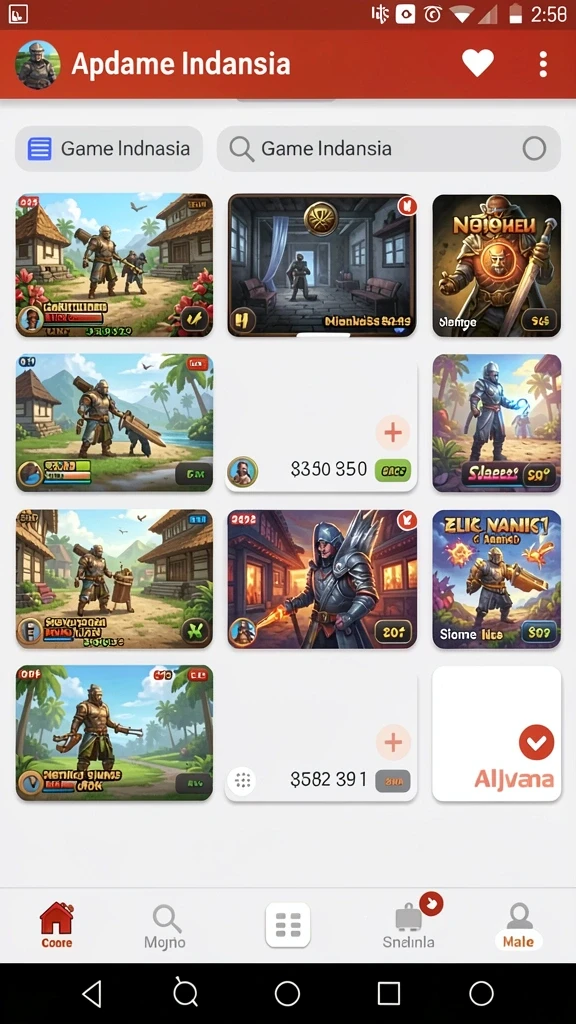The image size is (576, 1024).
Task: Select the Game Indnasia list chip
Action: (109, 148)
